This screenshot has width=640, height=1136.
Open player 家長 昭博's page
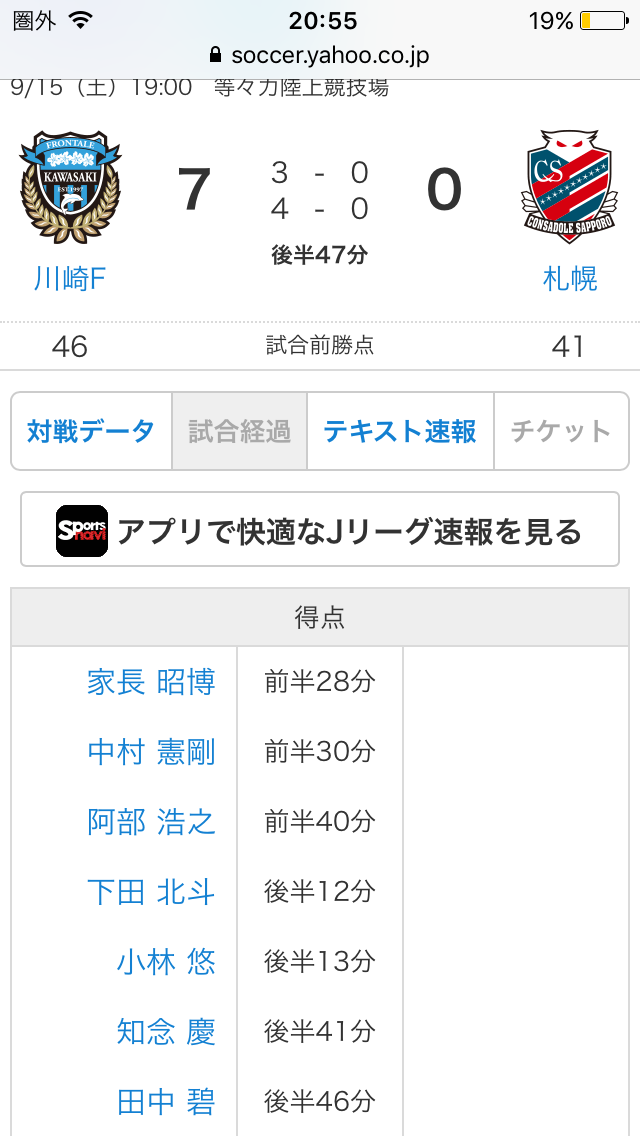tap(151, 682)
